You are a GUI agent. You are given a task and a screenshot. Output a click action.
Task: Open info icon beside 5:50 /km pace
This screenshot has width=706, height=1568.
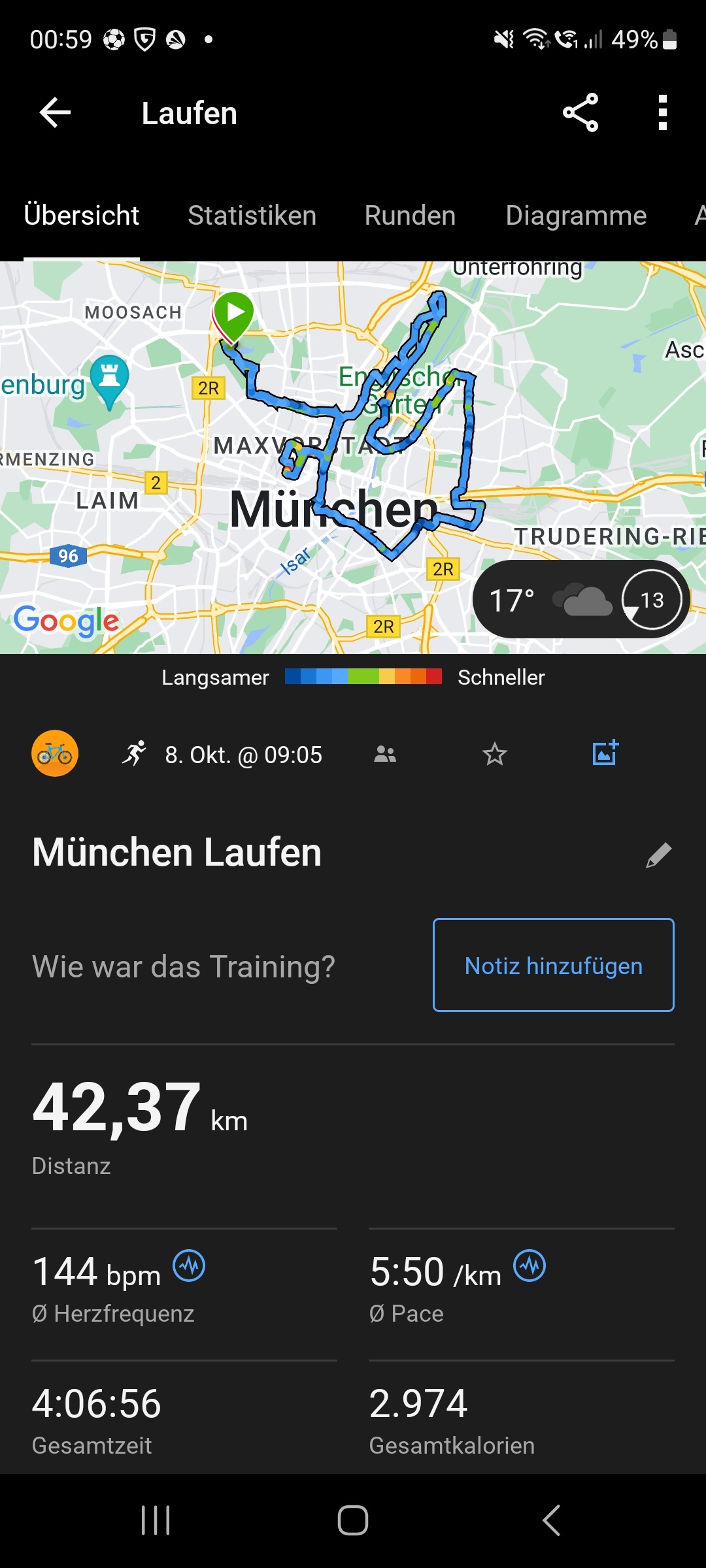[x=529, y=1266]
